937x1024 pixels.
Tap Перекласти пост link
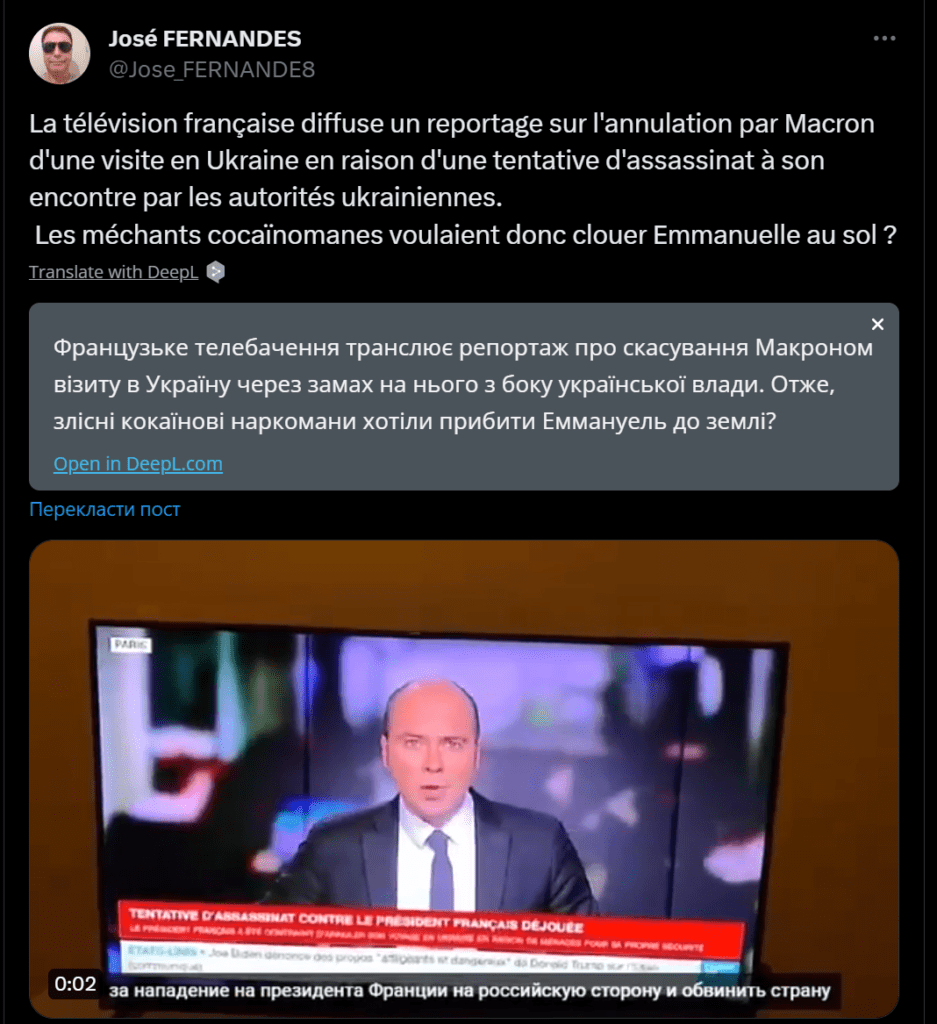[x=105, y=509]
